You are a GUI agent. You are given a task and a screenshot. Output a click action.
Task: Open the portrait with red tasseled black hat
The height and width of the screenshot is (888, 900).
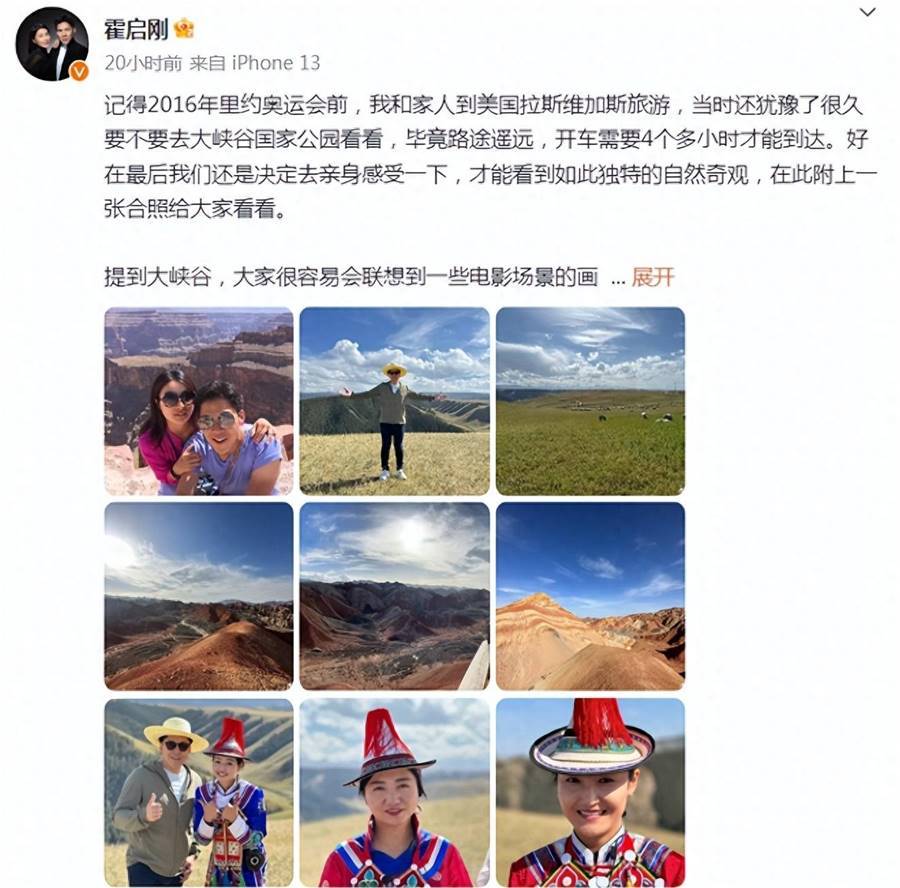pos(394,791)
